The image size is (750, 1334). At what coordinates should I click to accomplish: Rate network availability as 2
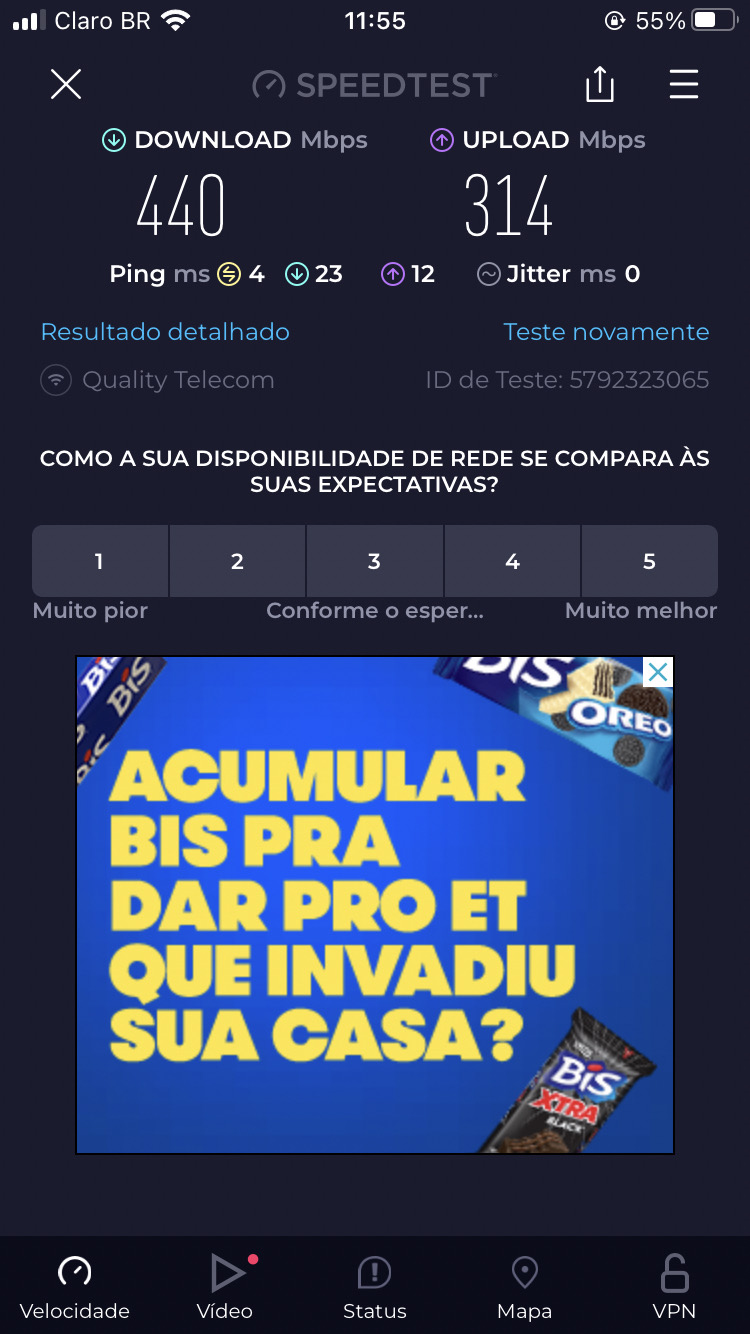pyautogui.click(x=237, y=561)
